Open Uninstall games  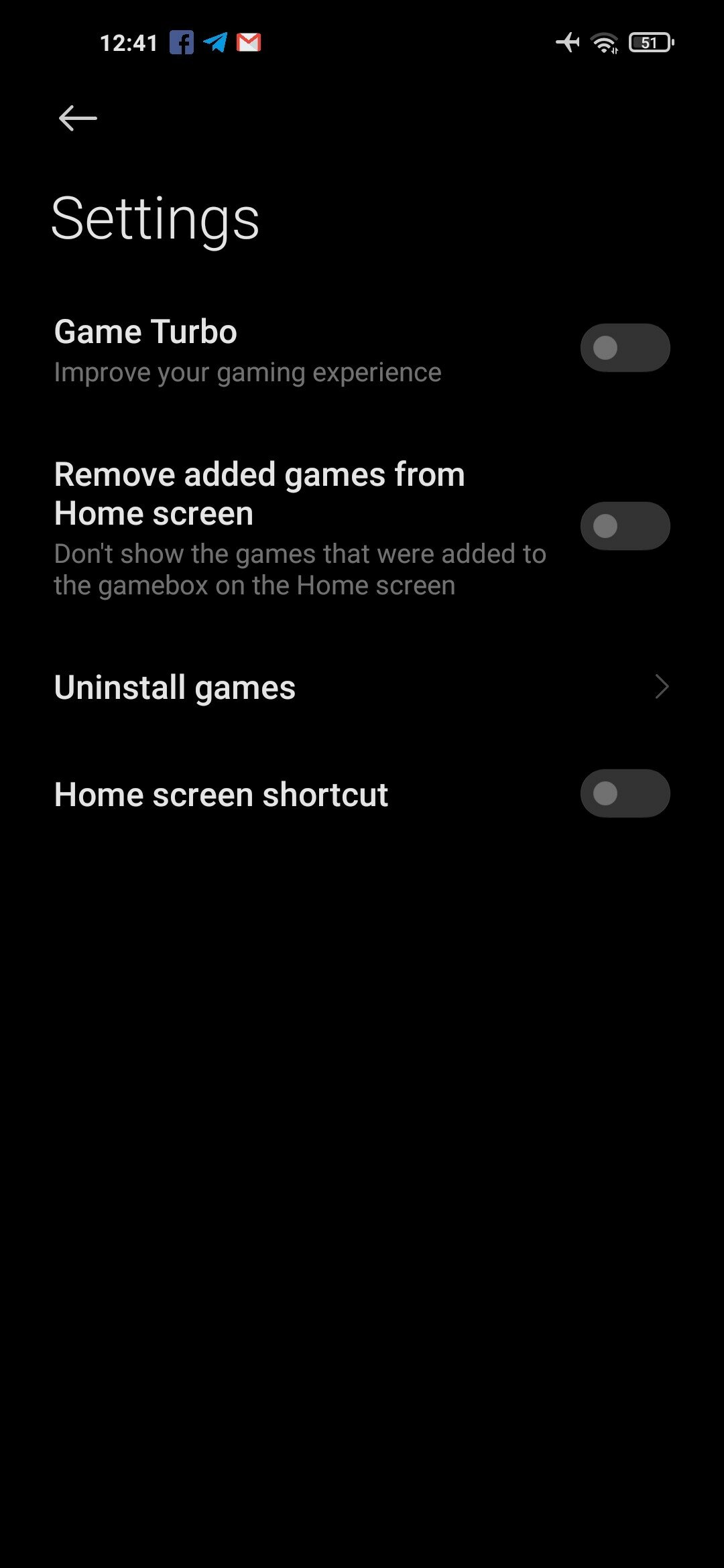click(362, 688)
